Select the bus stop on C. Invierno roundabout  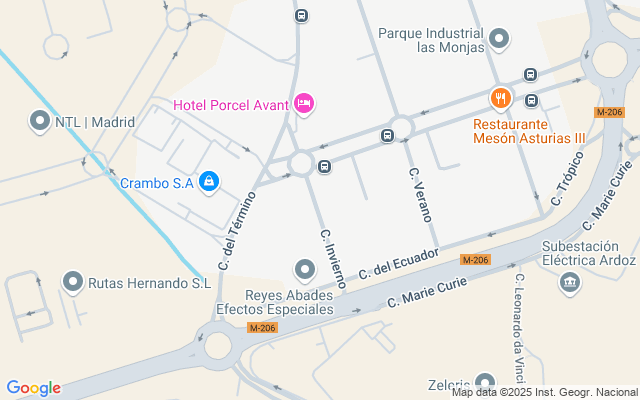point(324,166)
